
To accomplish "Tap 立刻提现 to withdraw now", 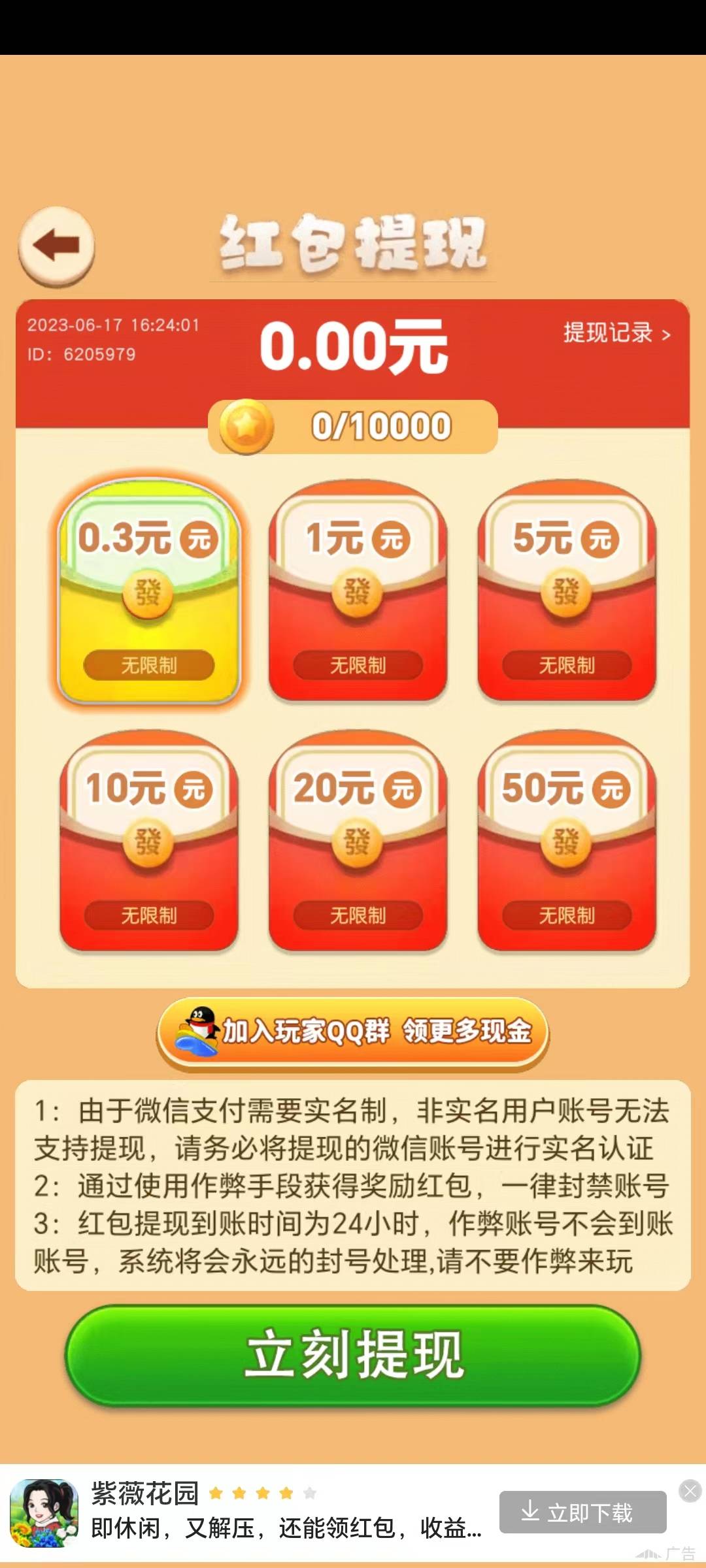I will point(353,1355).
